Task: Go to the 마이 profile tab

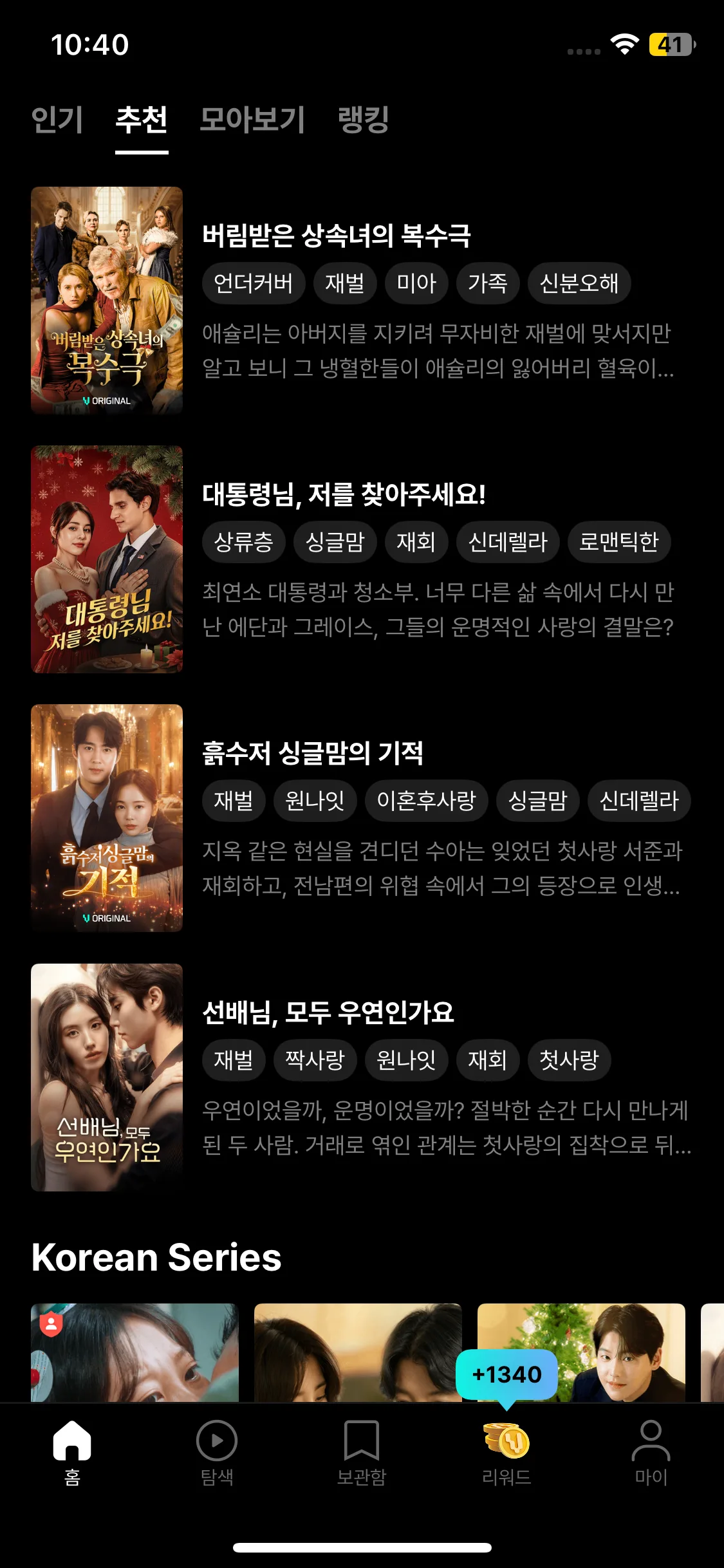Action: coord(651,1452)
